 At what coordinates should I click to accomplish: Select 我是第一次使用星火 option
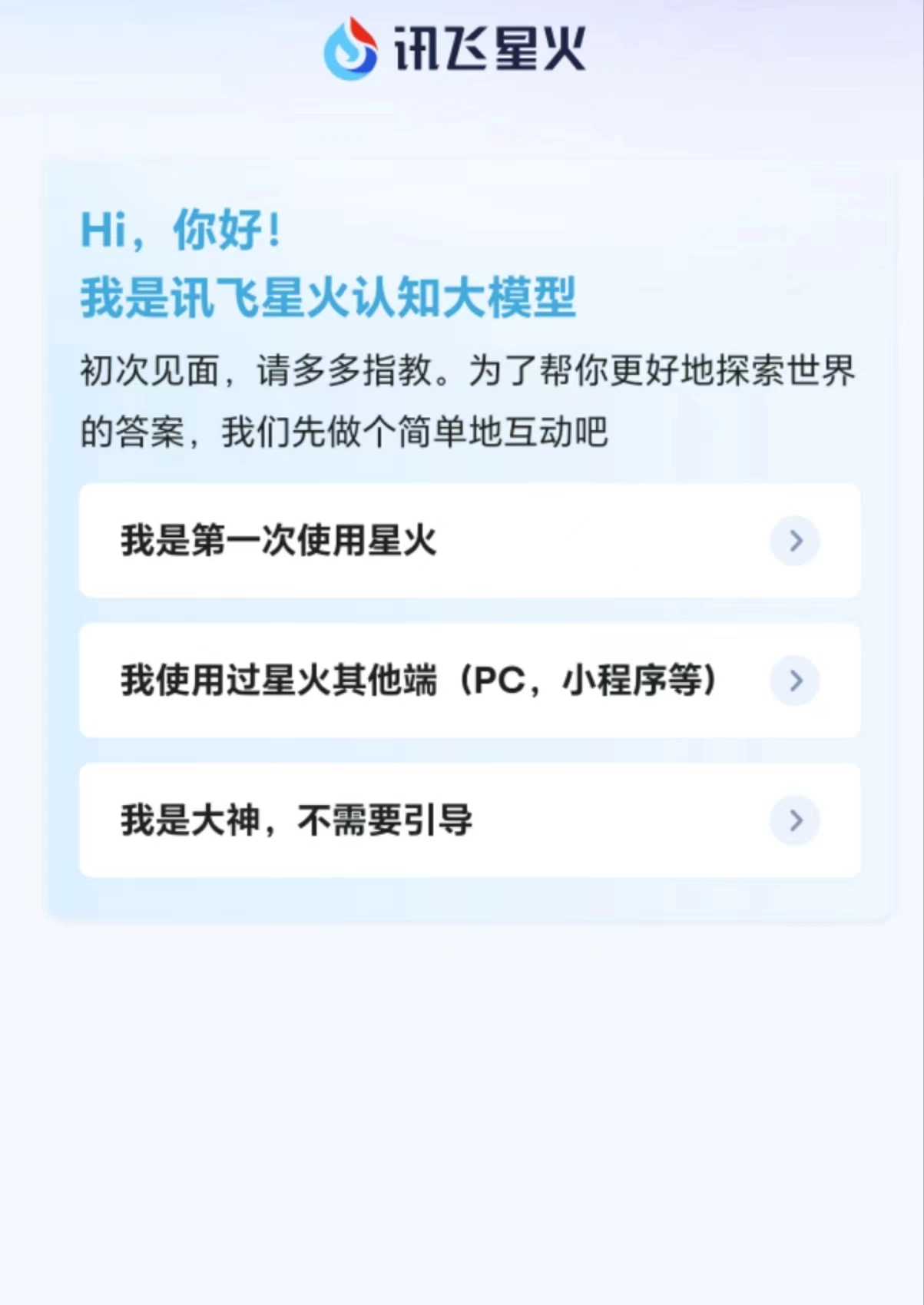point(469,541)
